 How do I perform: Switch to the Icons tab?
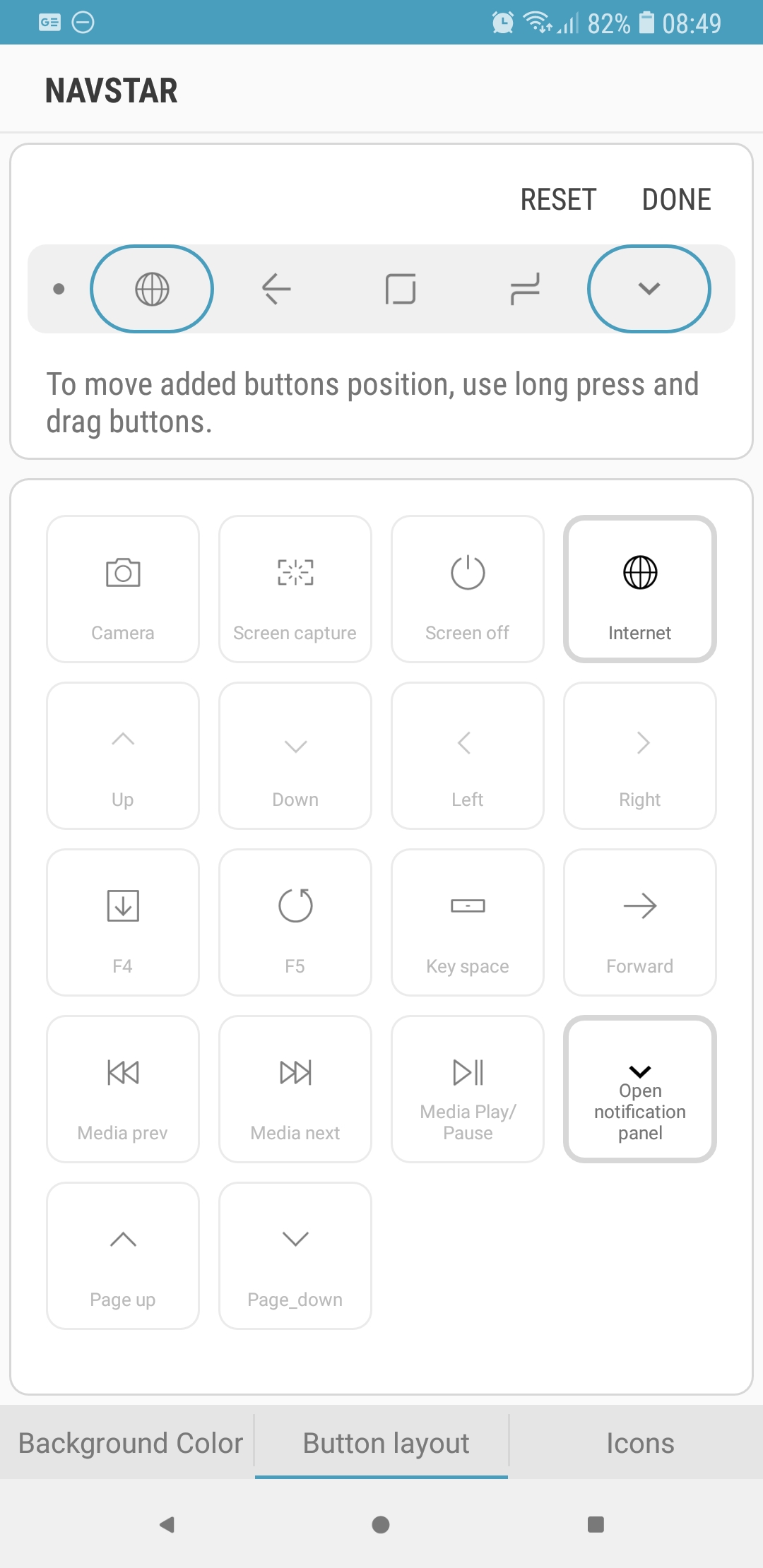pyautogui.click(x=639, y=1443)
